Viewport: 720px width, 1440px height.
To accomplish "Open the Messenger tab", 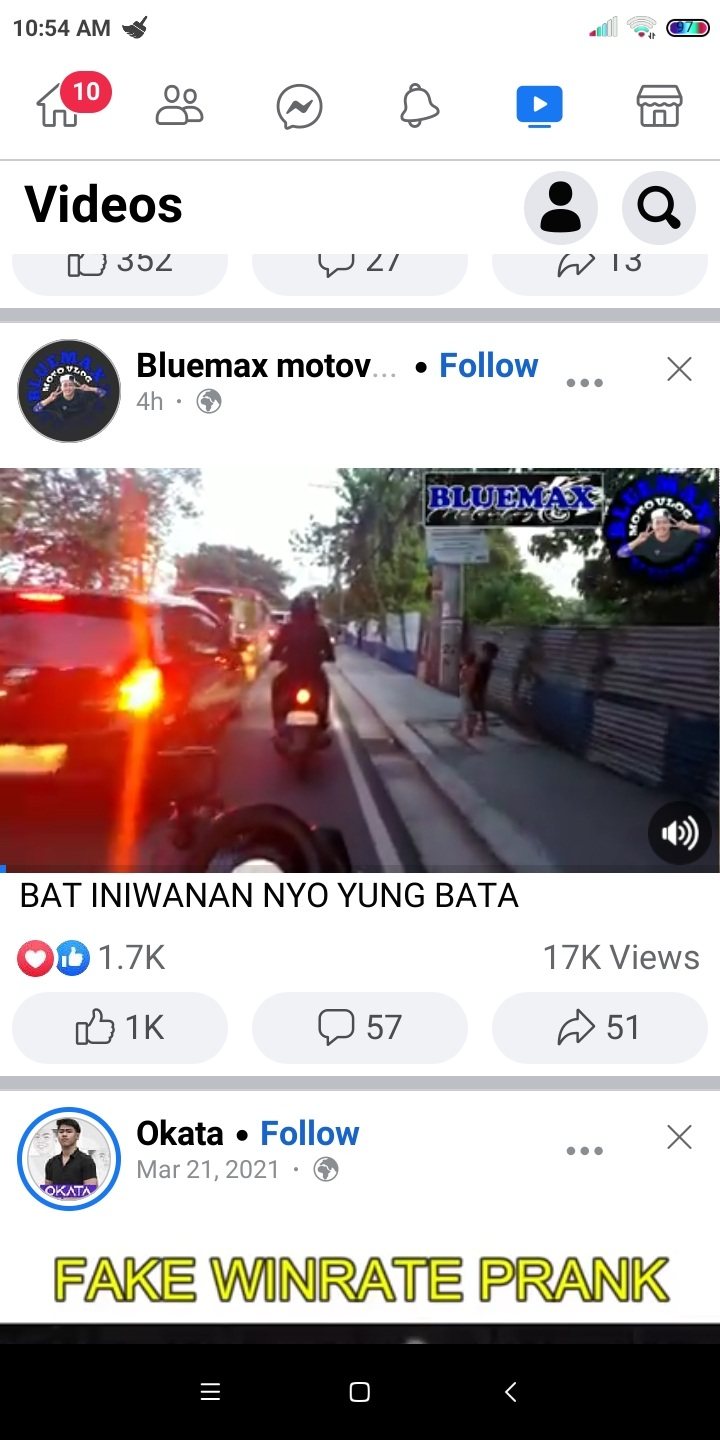I will [300, 106].
